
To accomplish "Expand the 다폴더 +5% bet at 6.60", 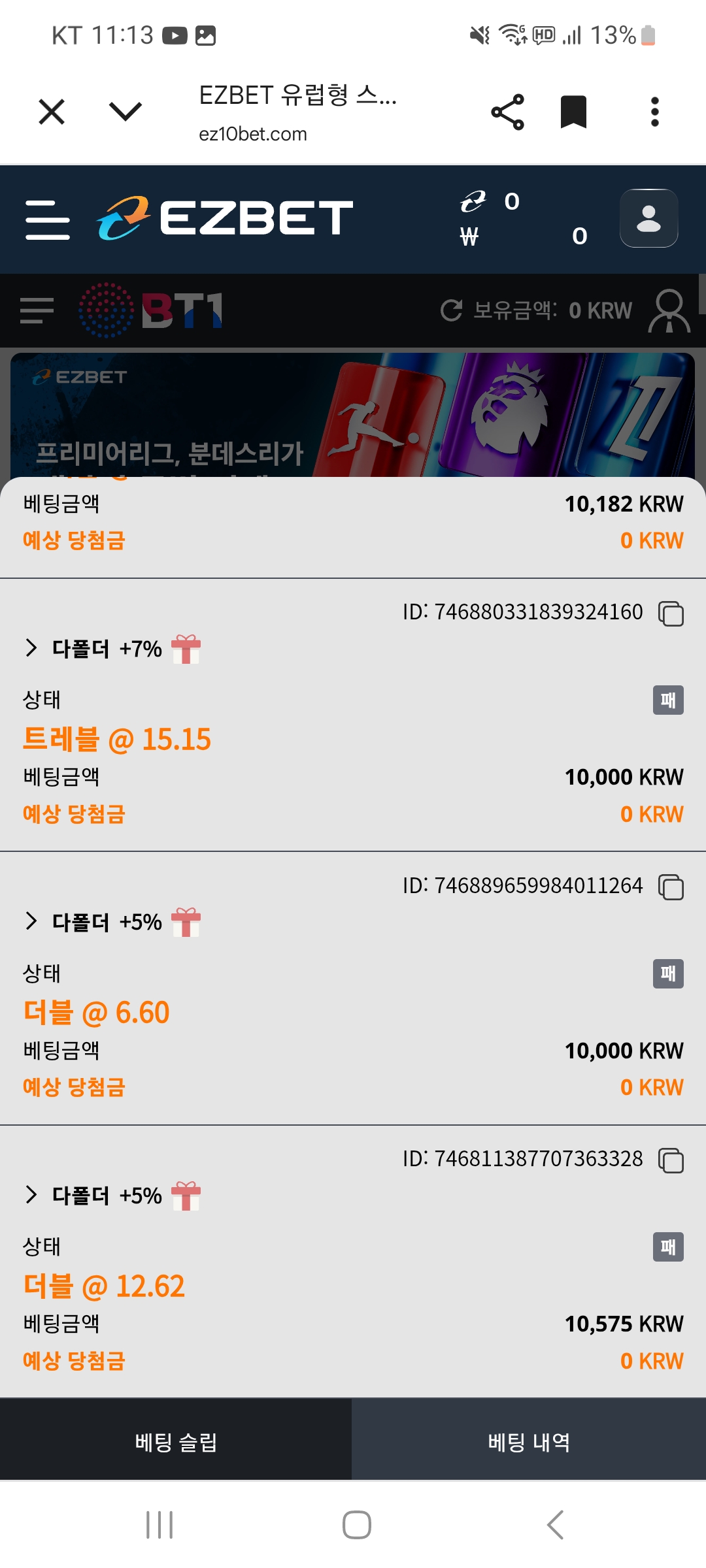I will tap(31, 921).
